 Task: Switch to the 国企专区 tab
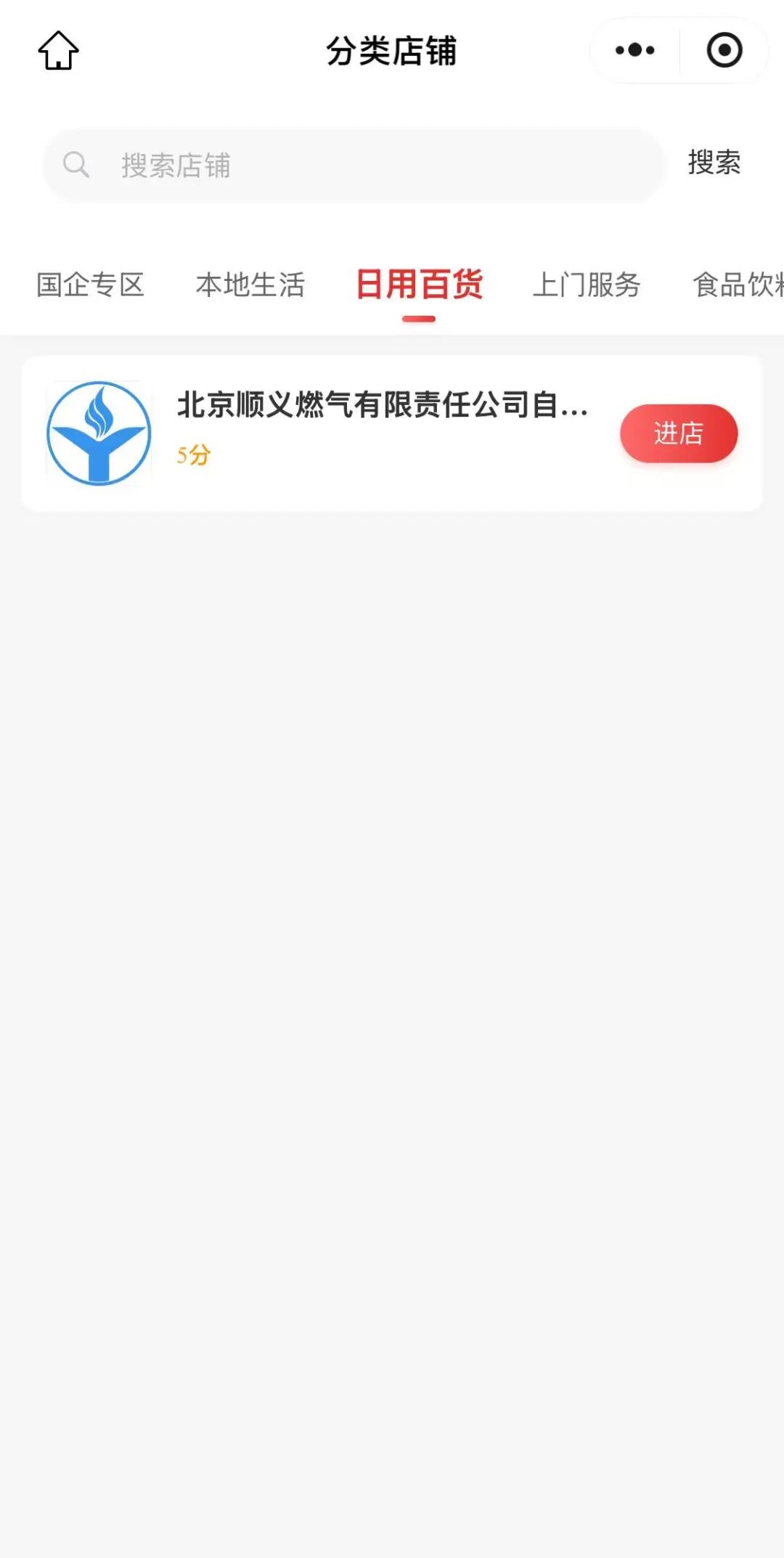tap(91, 285)
